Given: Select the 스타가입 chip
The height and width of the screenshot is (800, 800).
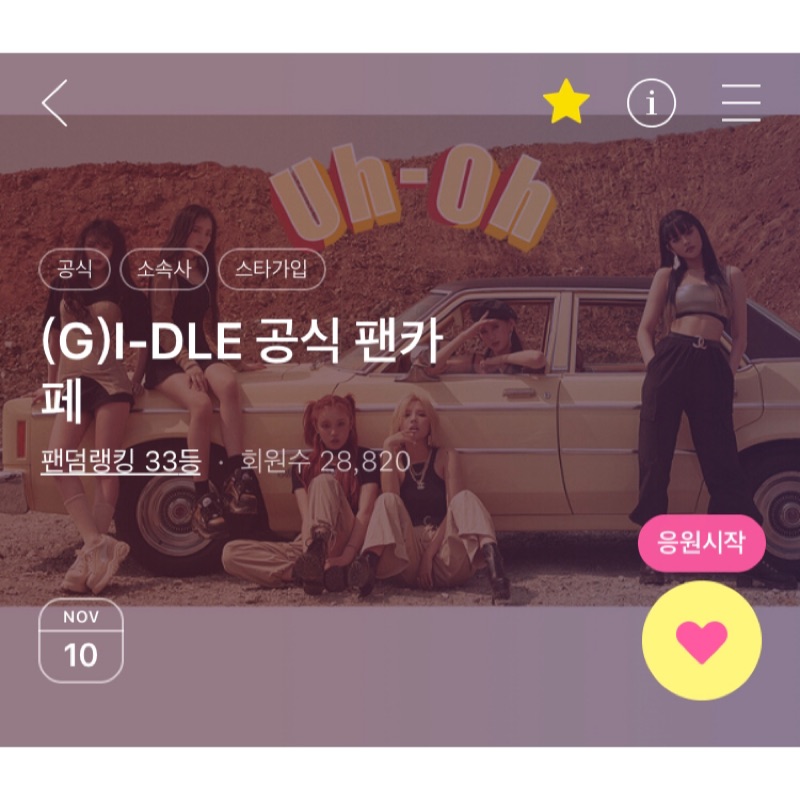Looking at the screenshot, I should (x=271, y=269).
